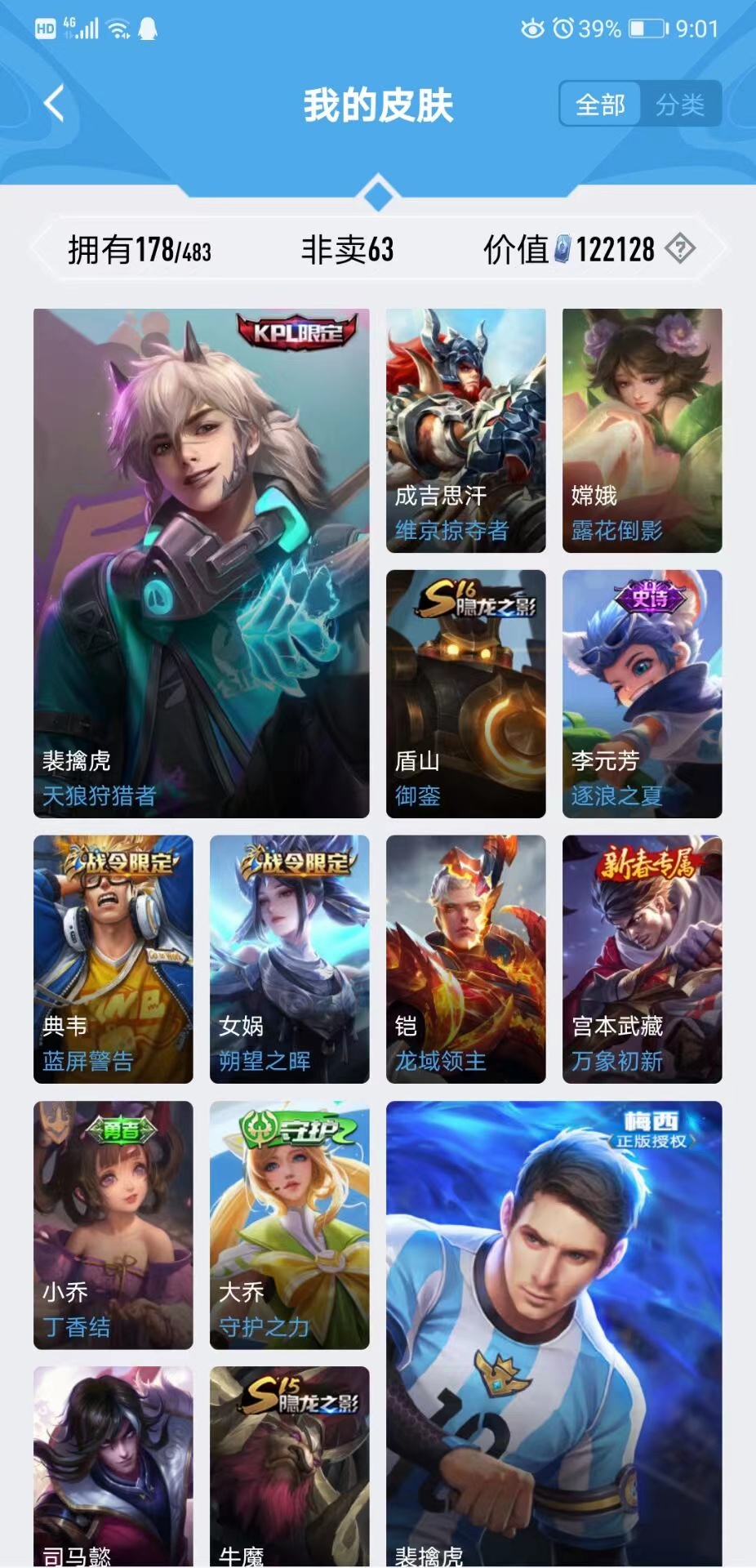Open the 天狼狩猎者 skin for 裴擒虎
The width and height of the screenshot is (756, 1568).
click(200, 563)
